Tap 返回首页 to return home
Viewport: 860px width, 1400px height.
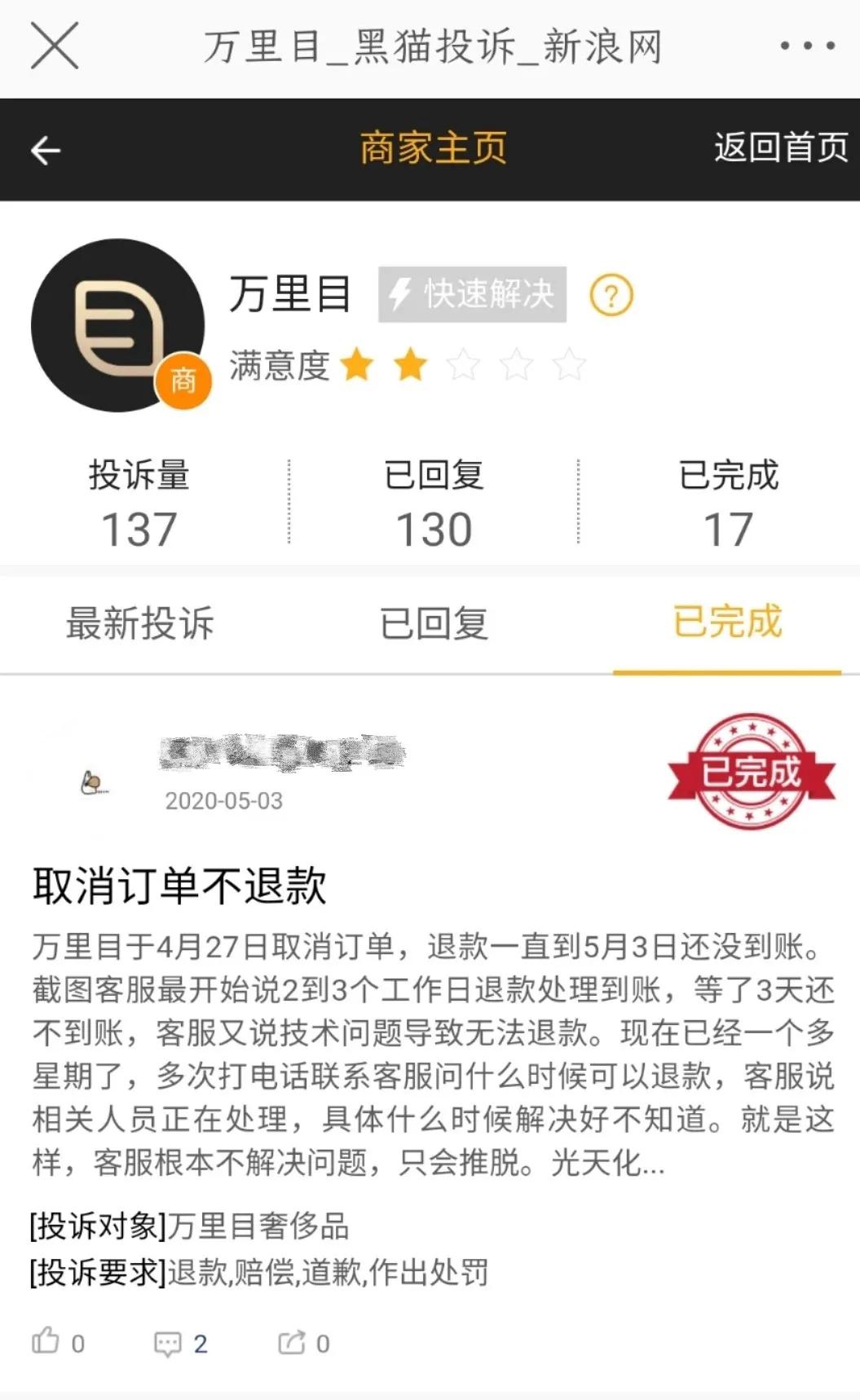pyautogui.click(x=778, y=150)
